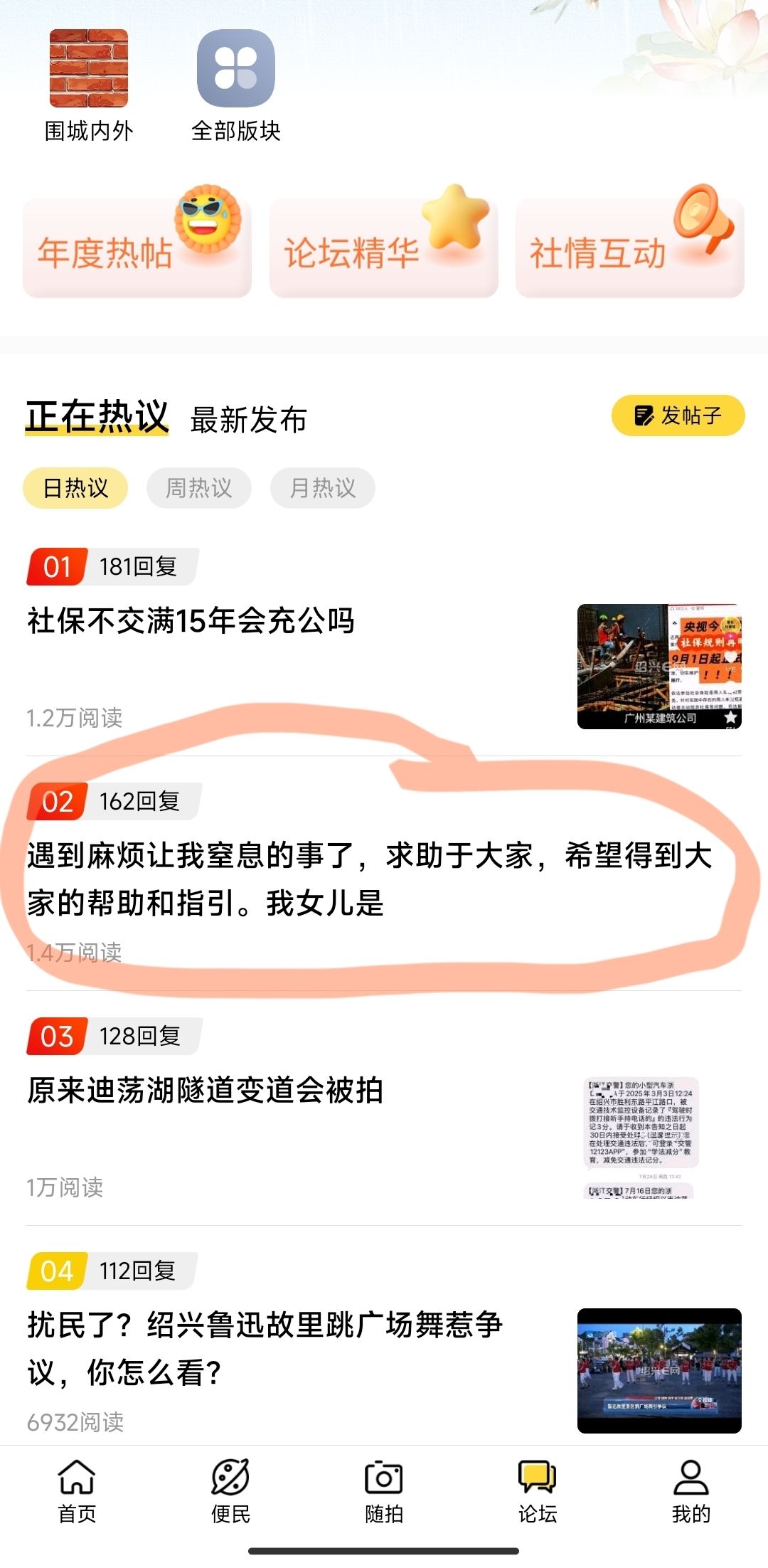Switch to the 我的 tab
This screenshot has height=1568, width=768.
pyautogui.click(x=691, y=1491)
